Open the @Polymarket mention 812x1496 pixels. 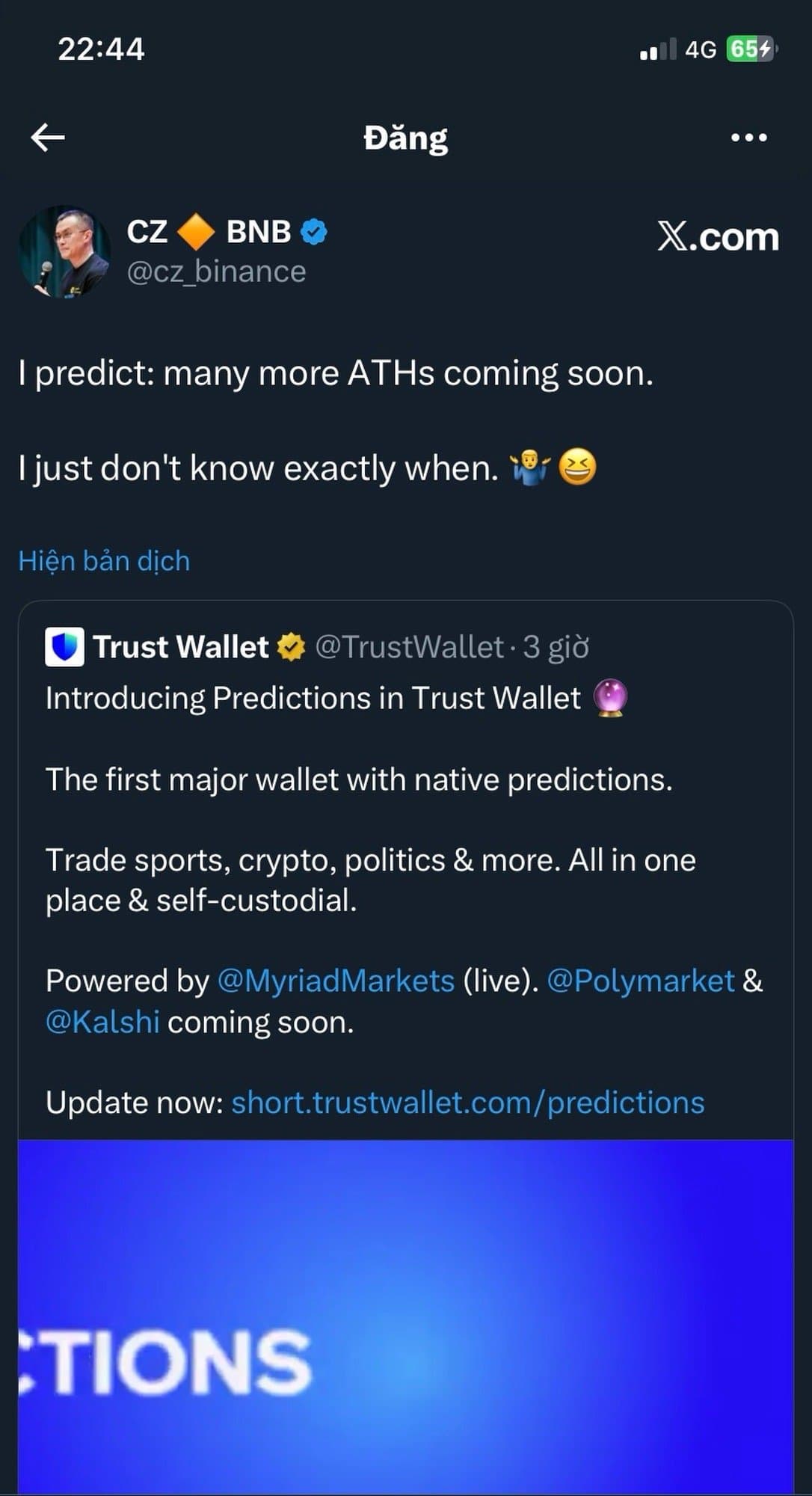(x=641, y=981)
